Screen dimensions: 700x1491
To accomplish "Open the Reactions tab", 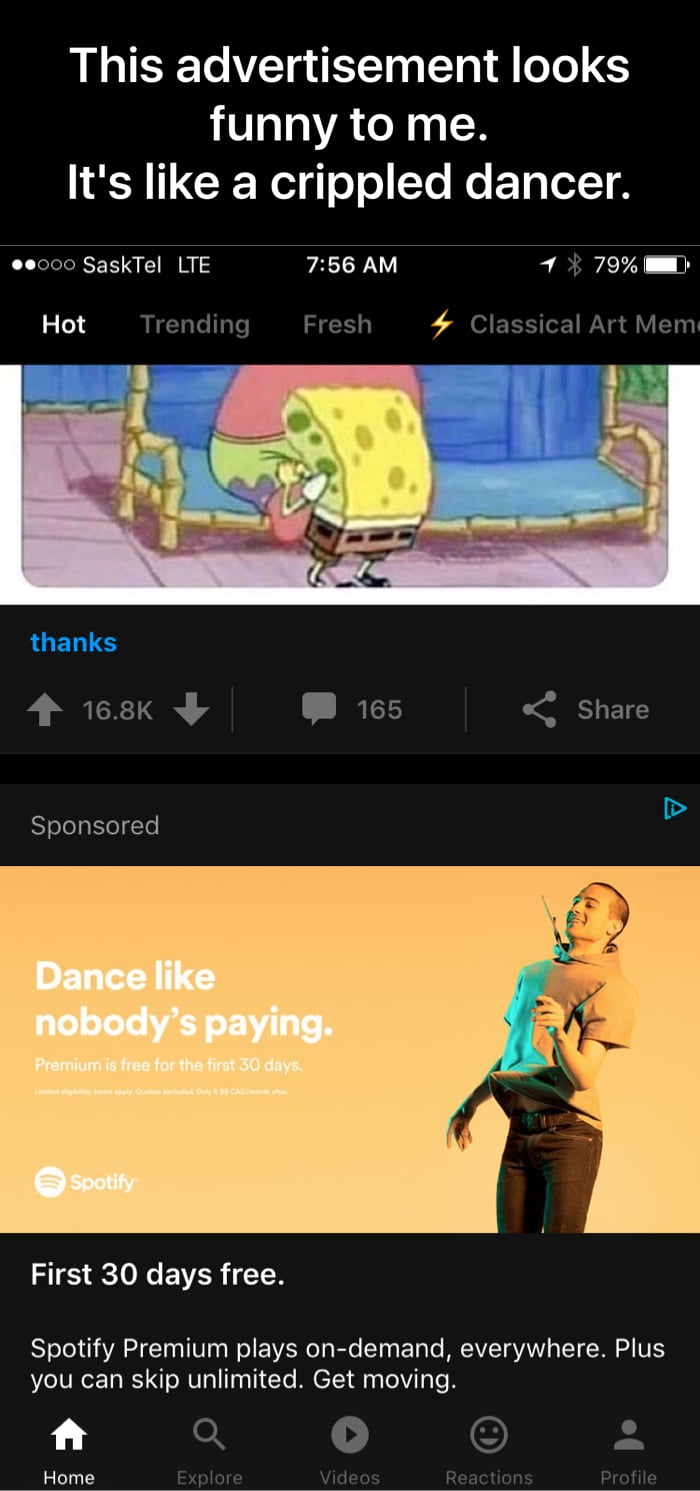I will 489,1448.
